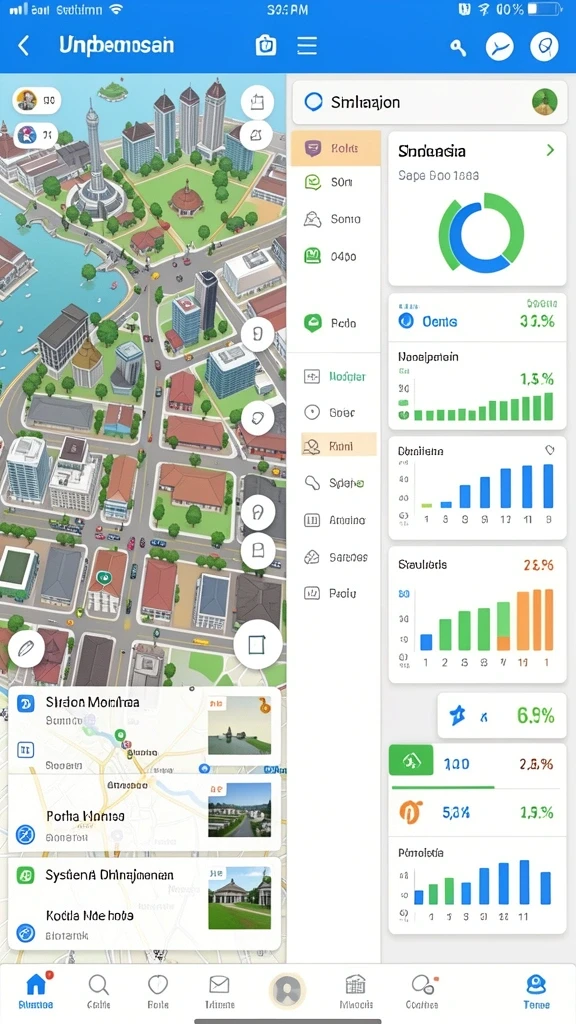Open the Porha Hlonree place card

coord(144,813)
